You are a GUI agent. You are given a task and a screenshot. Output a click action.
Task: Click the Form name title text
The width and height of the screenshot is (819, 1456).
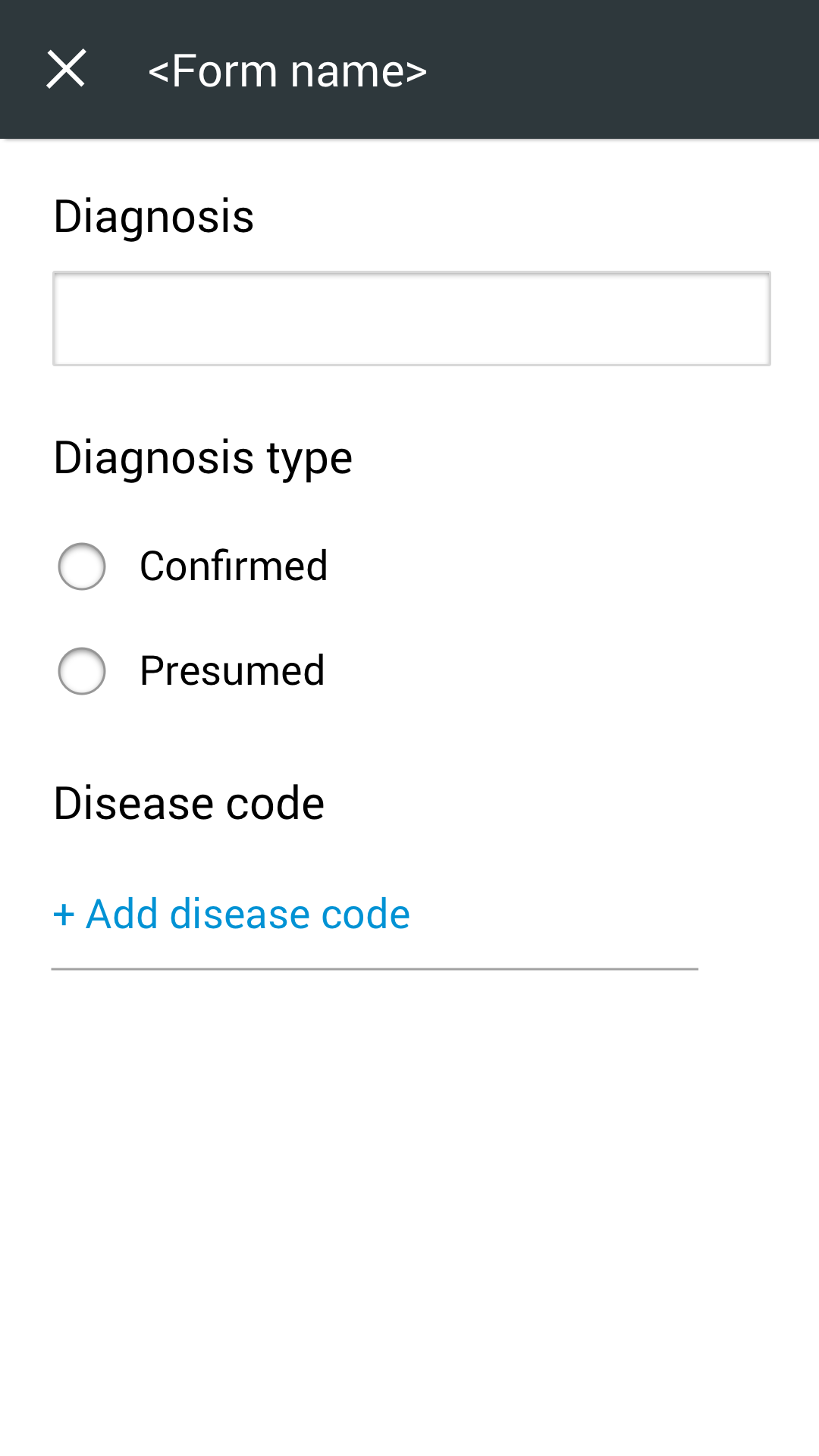288,70
